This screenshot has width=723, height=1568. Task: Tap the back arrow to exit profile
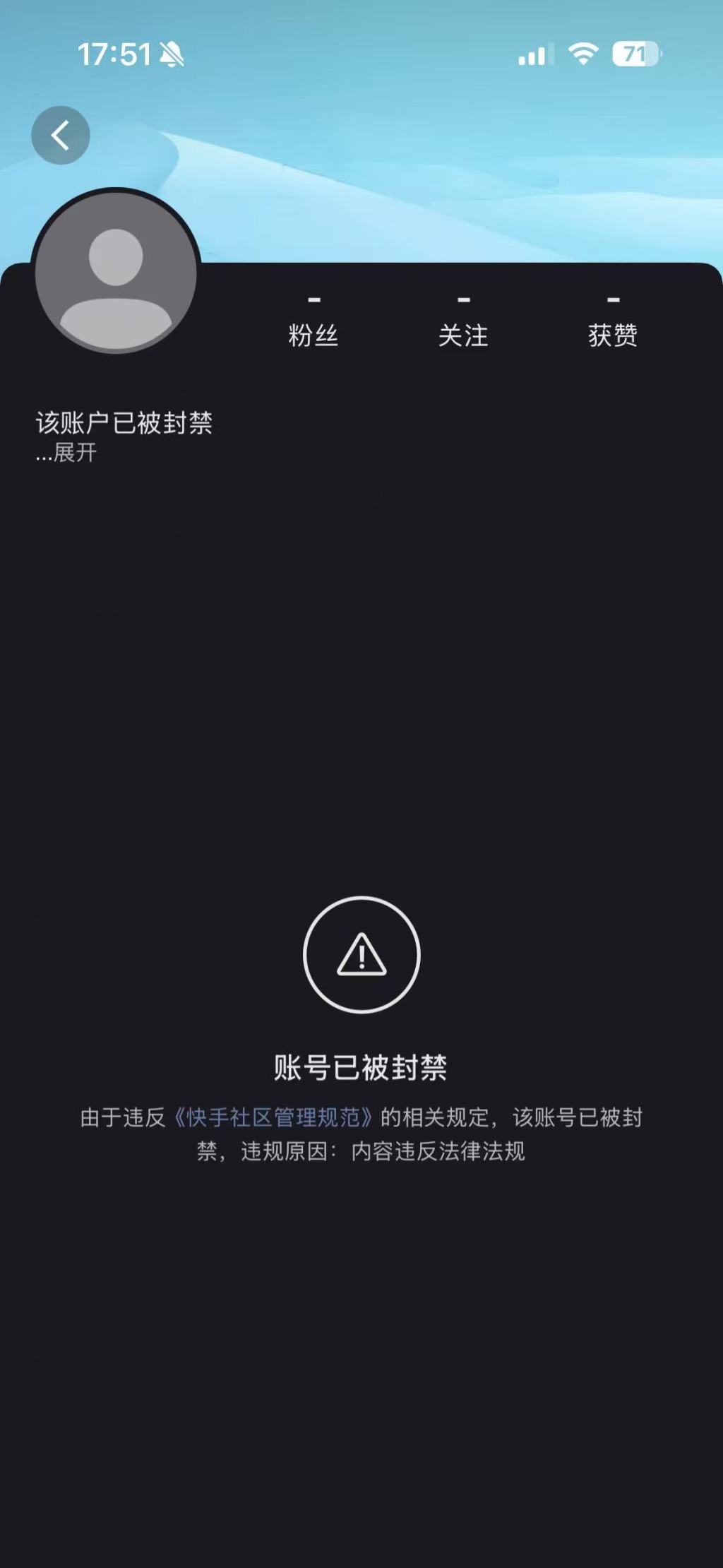[x=60, y=135]
